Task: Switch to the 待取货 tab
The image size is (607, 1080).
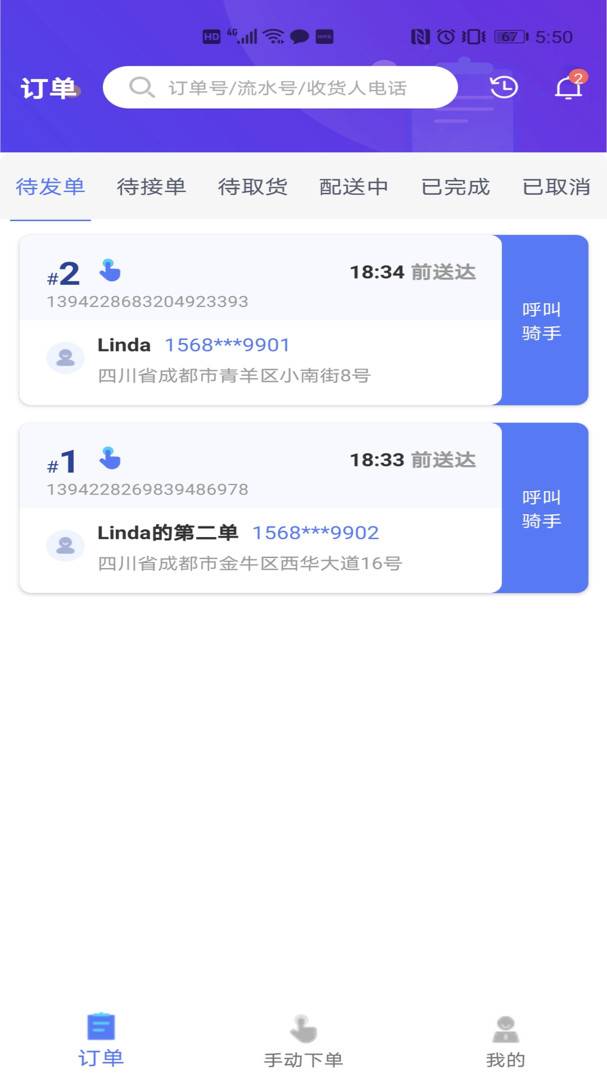Action: coord(253,187)
